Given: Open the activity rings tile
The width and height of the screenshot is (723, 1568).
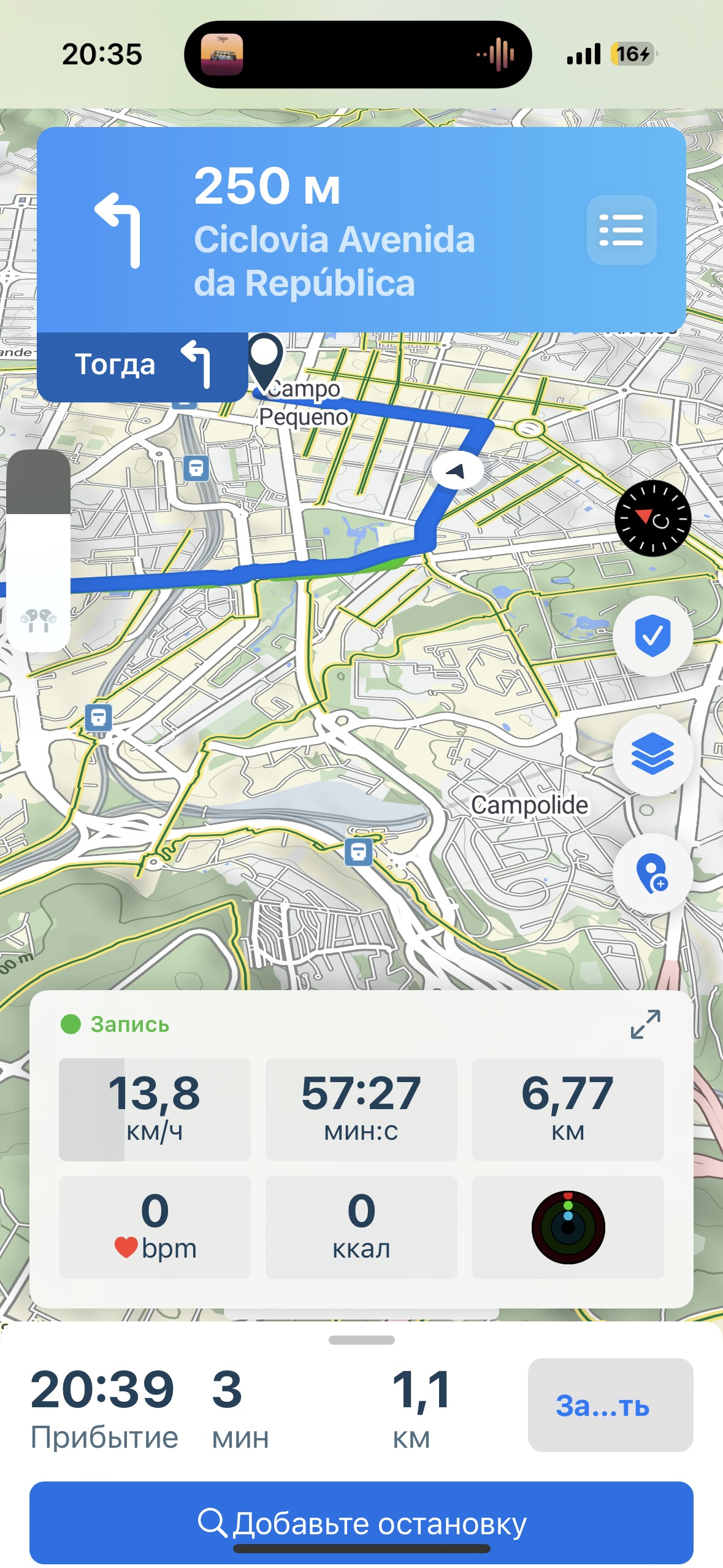Looking at the screenshot, I should coord(568,1228).
